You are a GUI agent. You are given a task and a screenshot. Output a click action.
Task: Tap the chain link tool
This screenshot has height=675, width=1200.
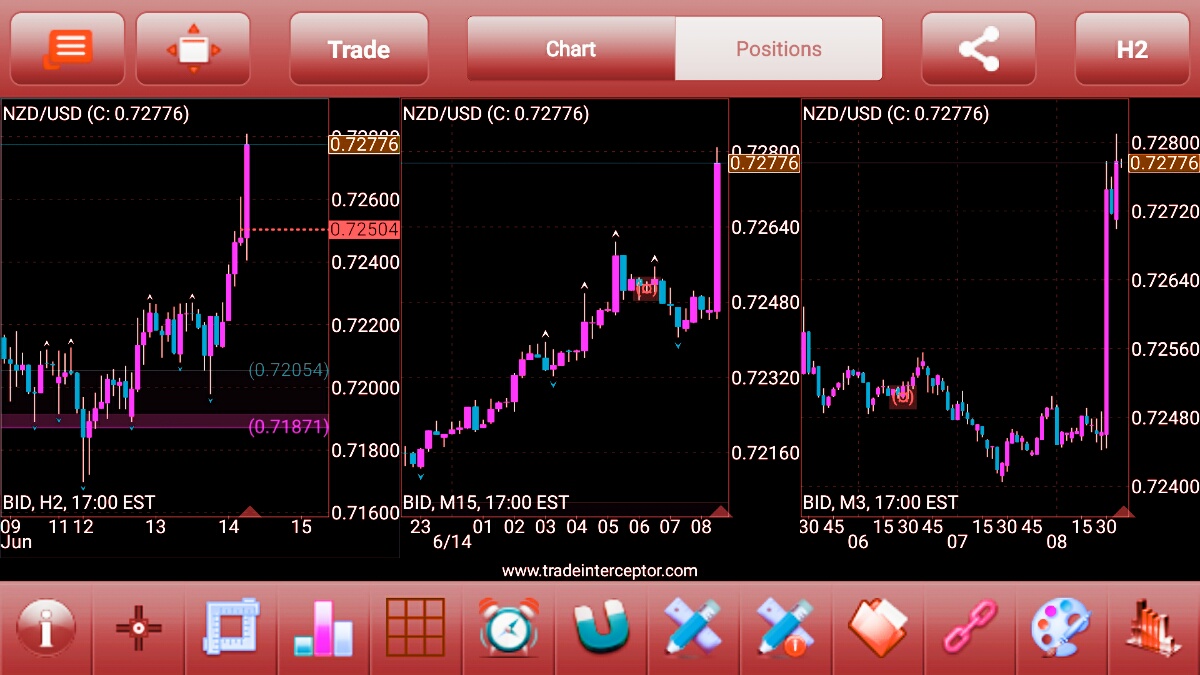coord(970,630)
